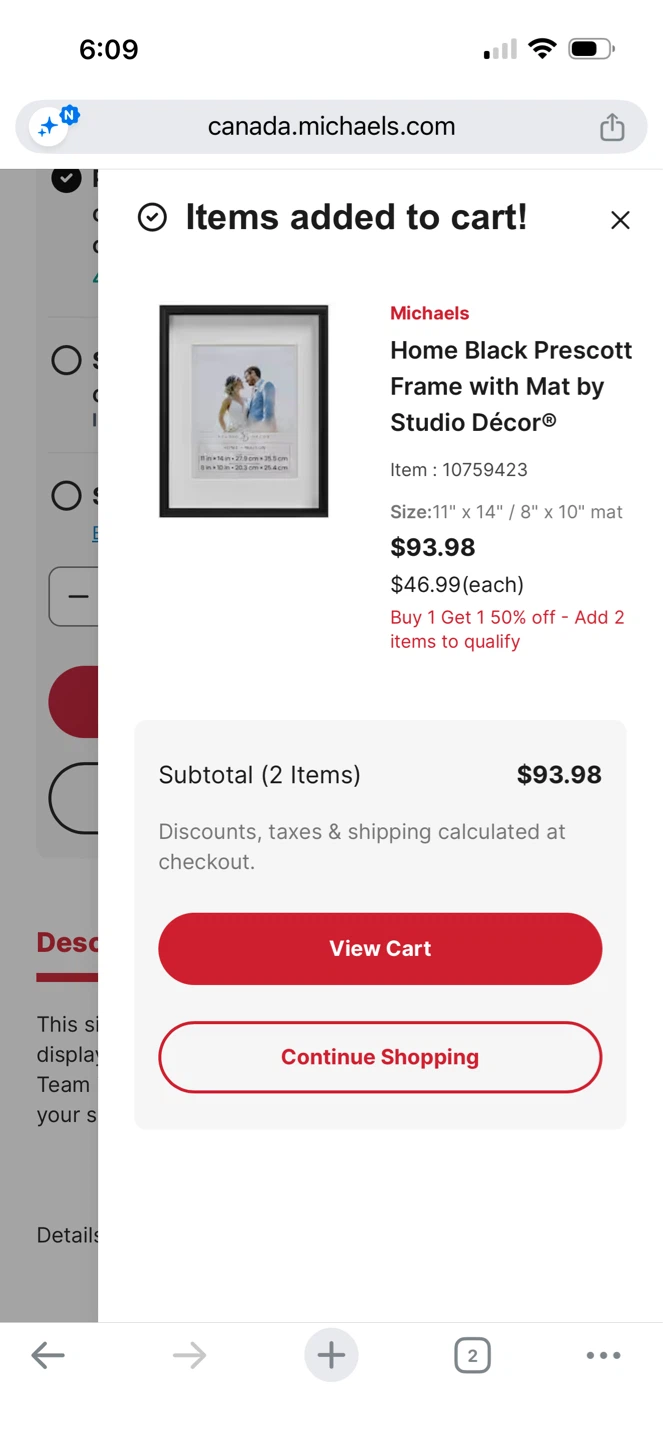
Task: Open a new browser tab
Action: (331, 1355)
